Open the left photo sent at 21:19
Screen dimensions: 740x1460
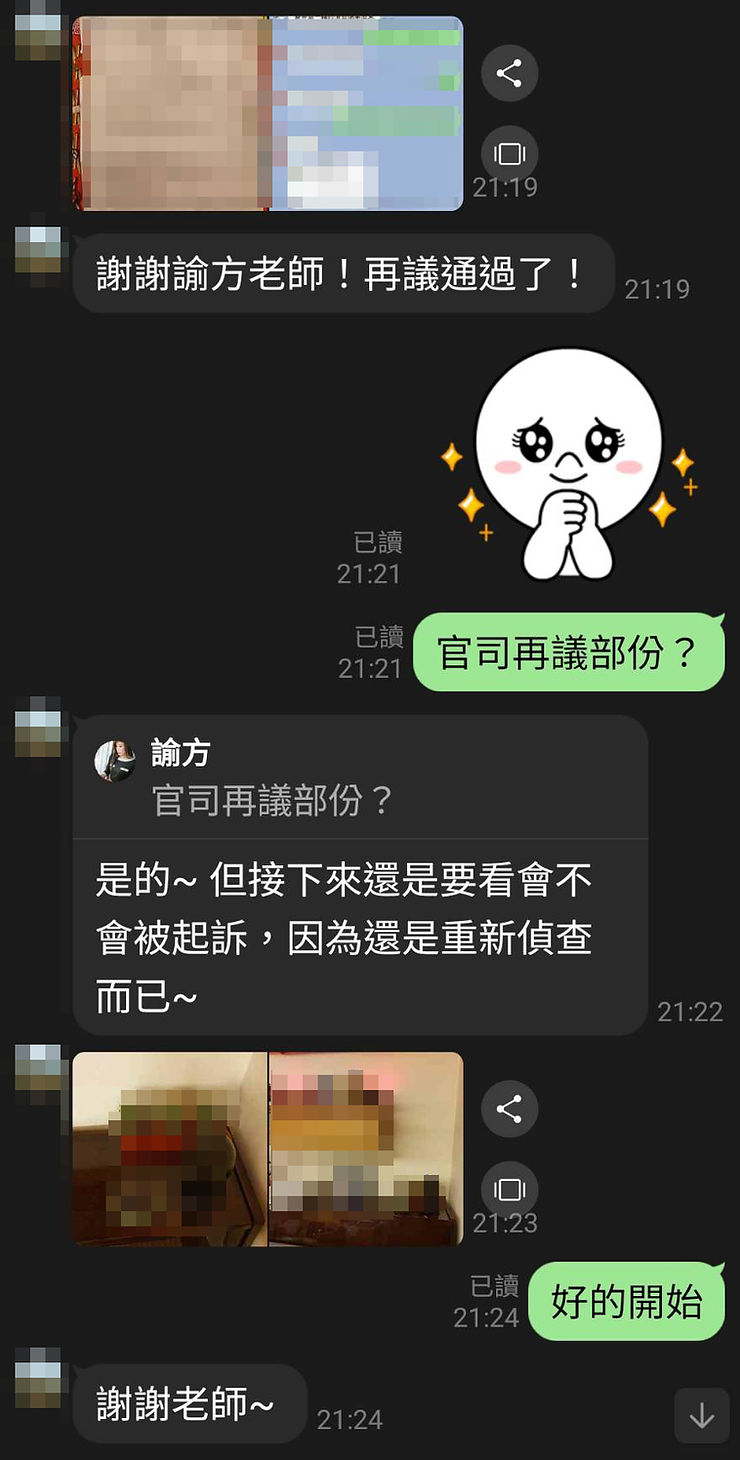click(171, 113)
